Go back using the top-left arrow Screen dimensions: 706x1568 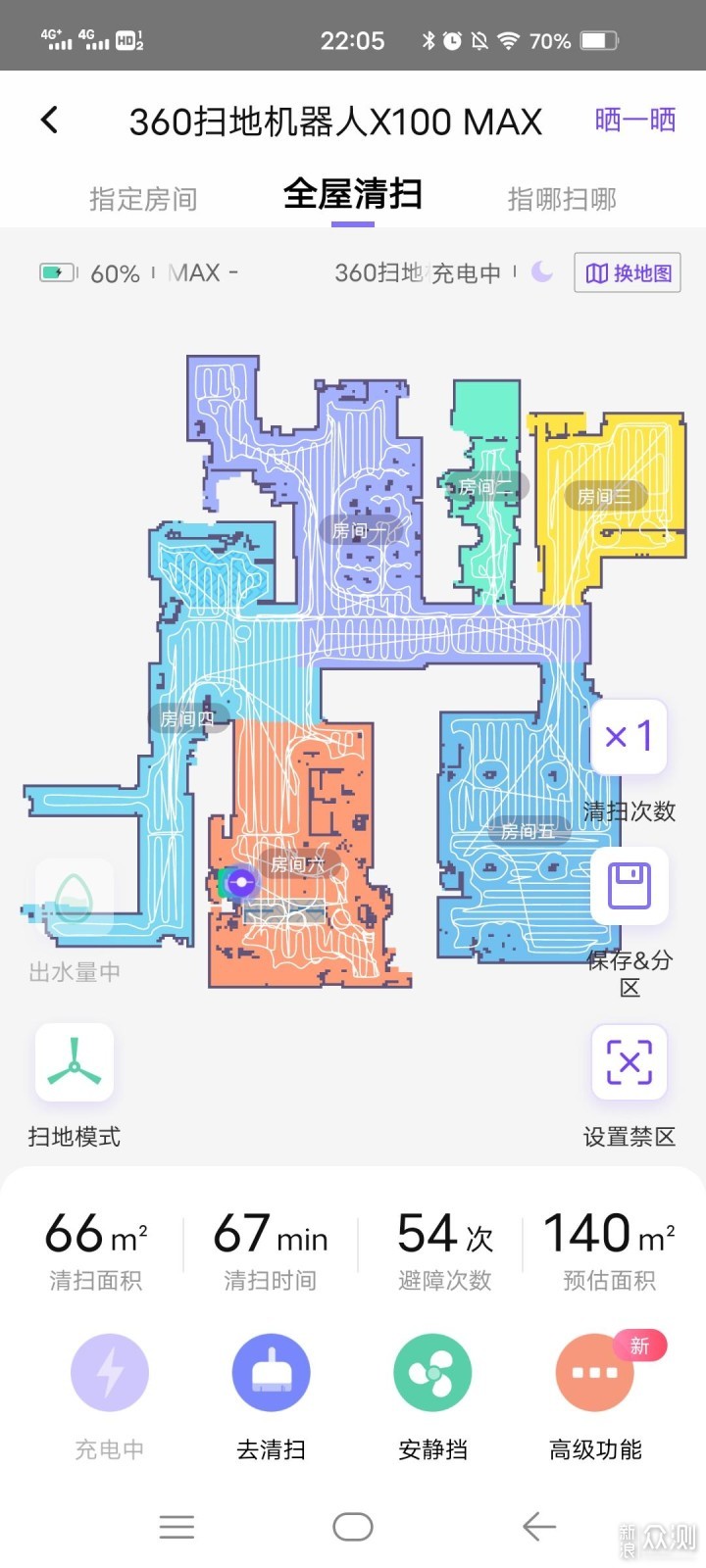coord(50,121)
